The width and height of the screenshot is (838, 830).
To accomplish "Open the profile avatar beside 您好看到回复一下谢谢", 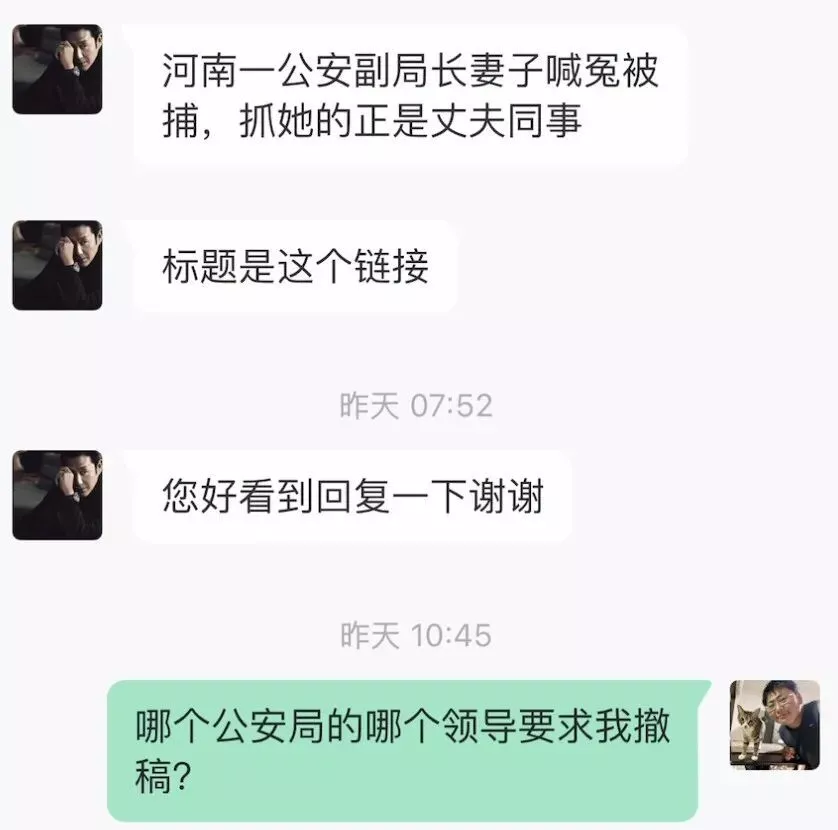I will point(57,495).
